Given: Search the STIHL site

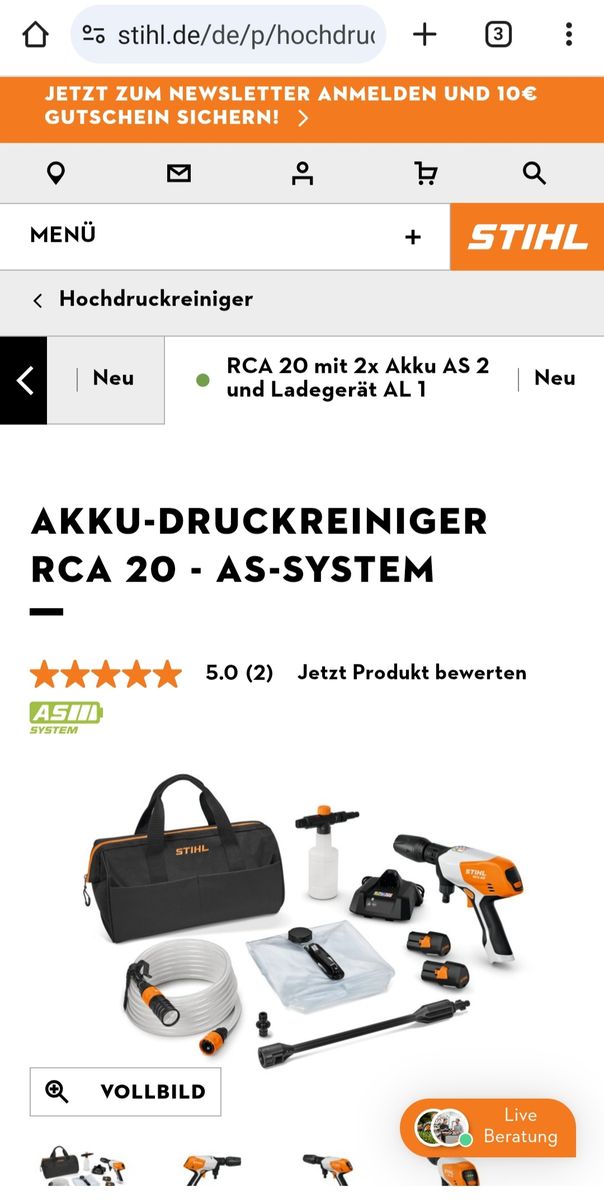Looking at the screenshot, I should 534,174.
